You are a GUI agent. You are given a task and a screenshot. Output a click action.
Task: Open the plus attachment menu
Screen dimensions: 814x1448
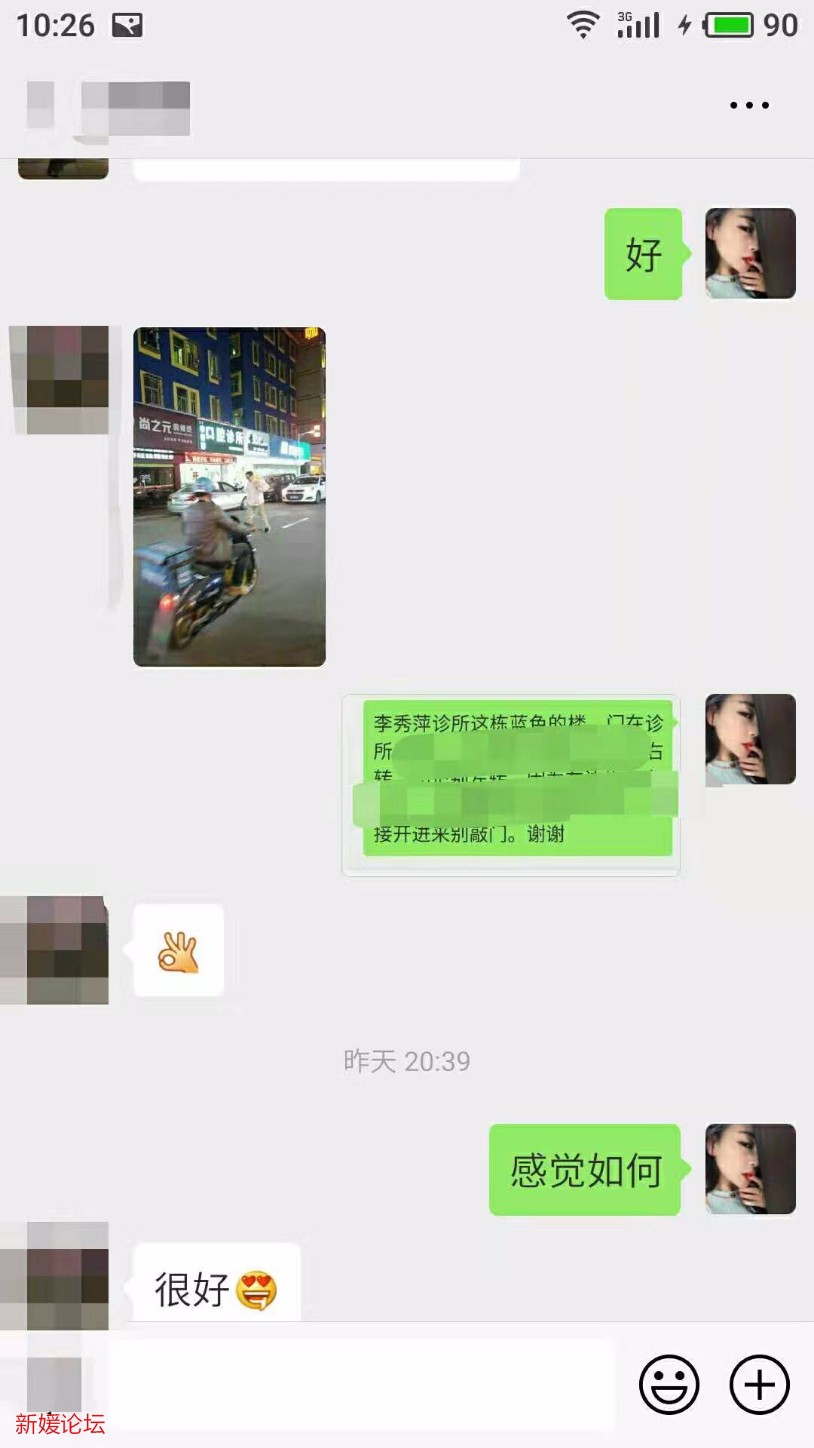[x=760, y=1384]
